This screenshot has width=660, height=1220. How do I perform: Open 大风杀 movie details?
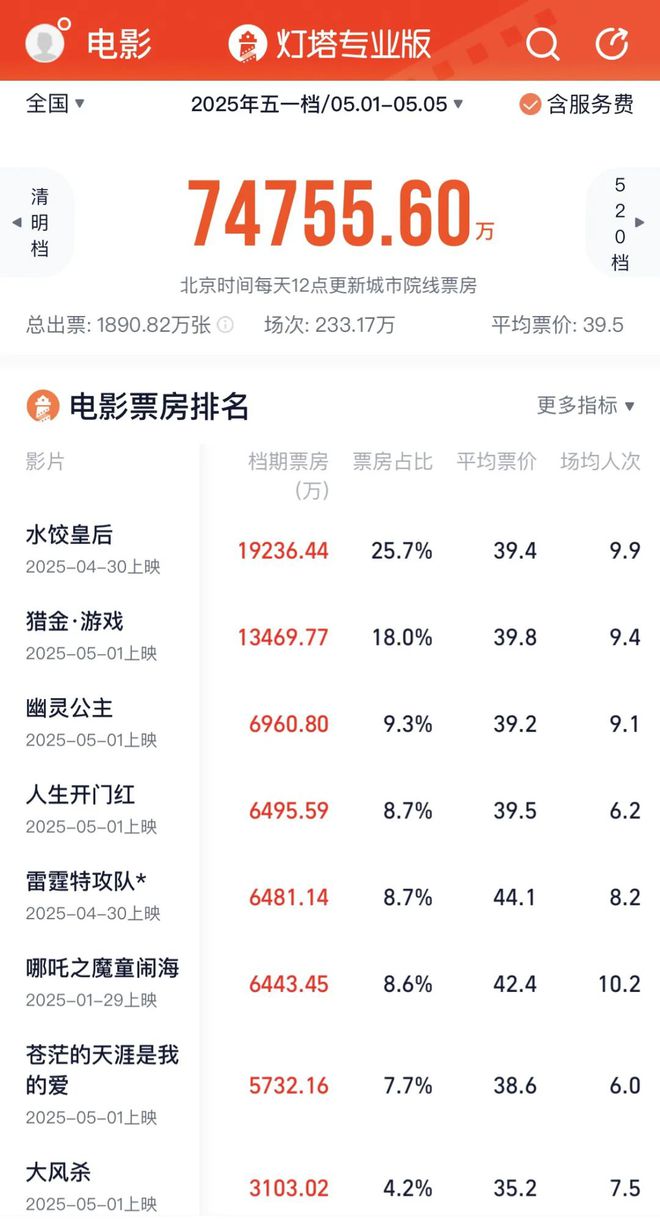tap(58, 1171)
